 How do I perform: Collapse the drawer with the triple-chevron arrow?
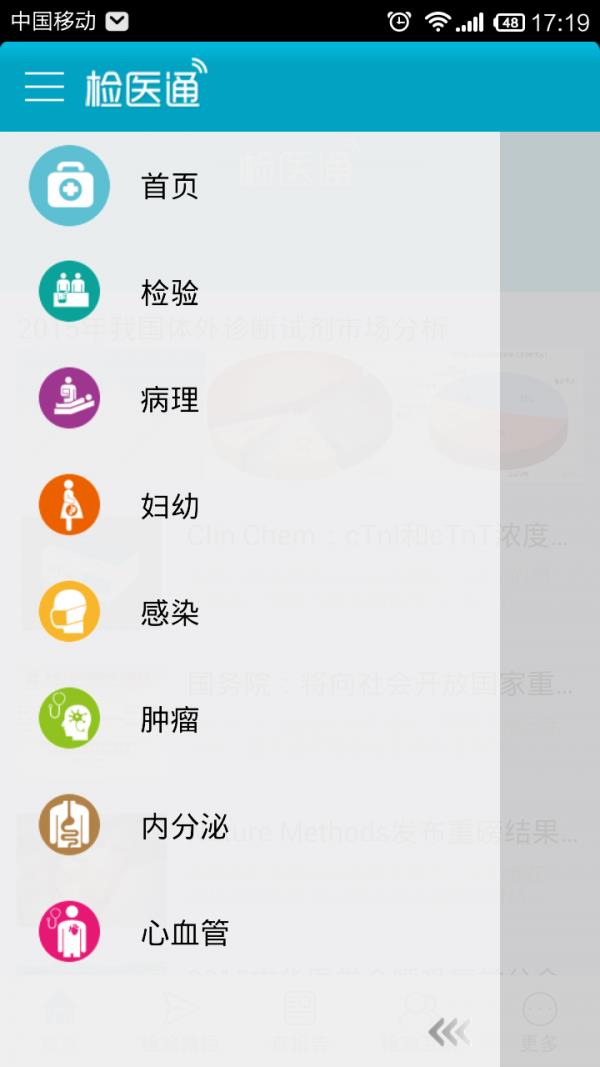pos(449,1032)
